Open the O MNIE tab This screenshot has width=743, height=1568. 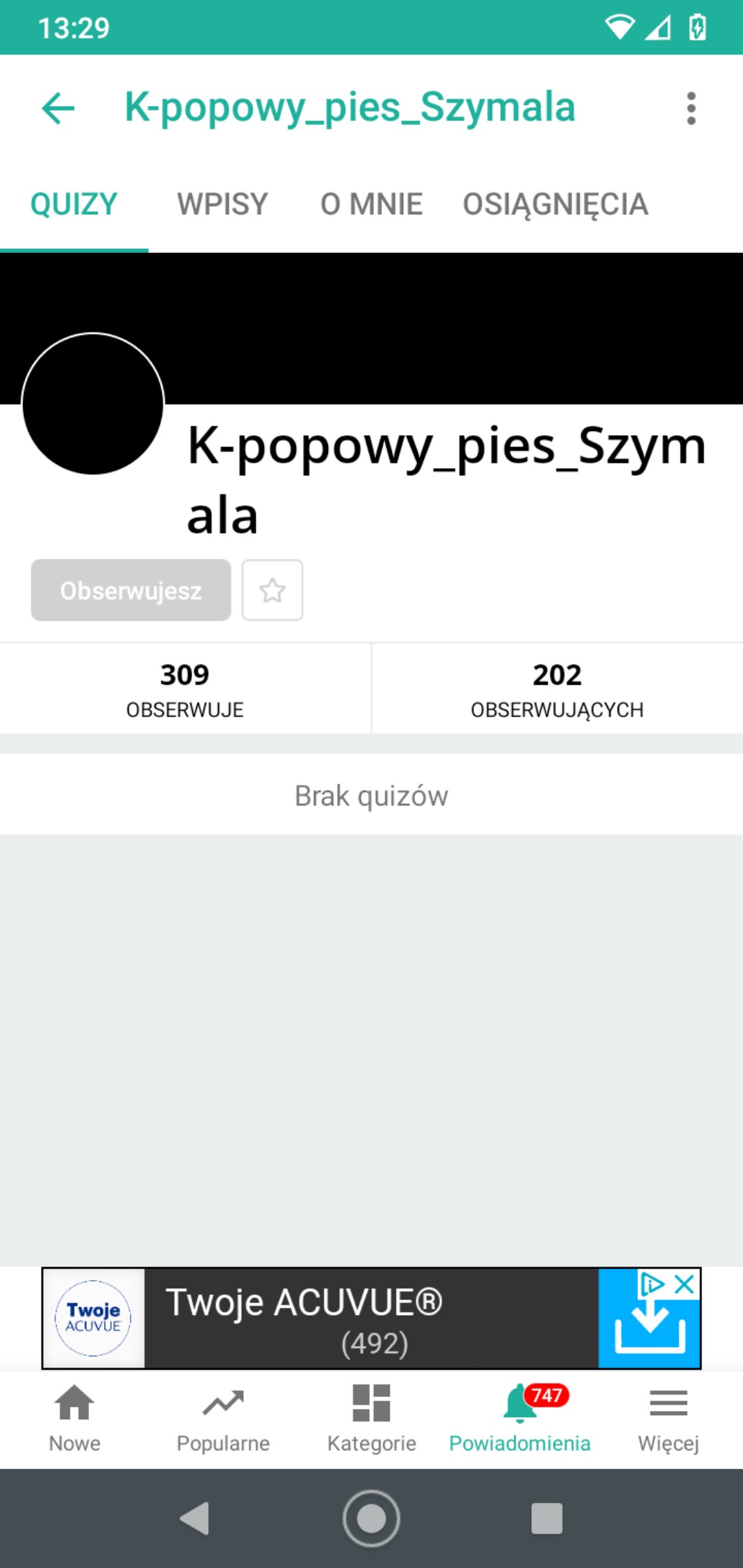pos(371,205)
